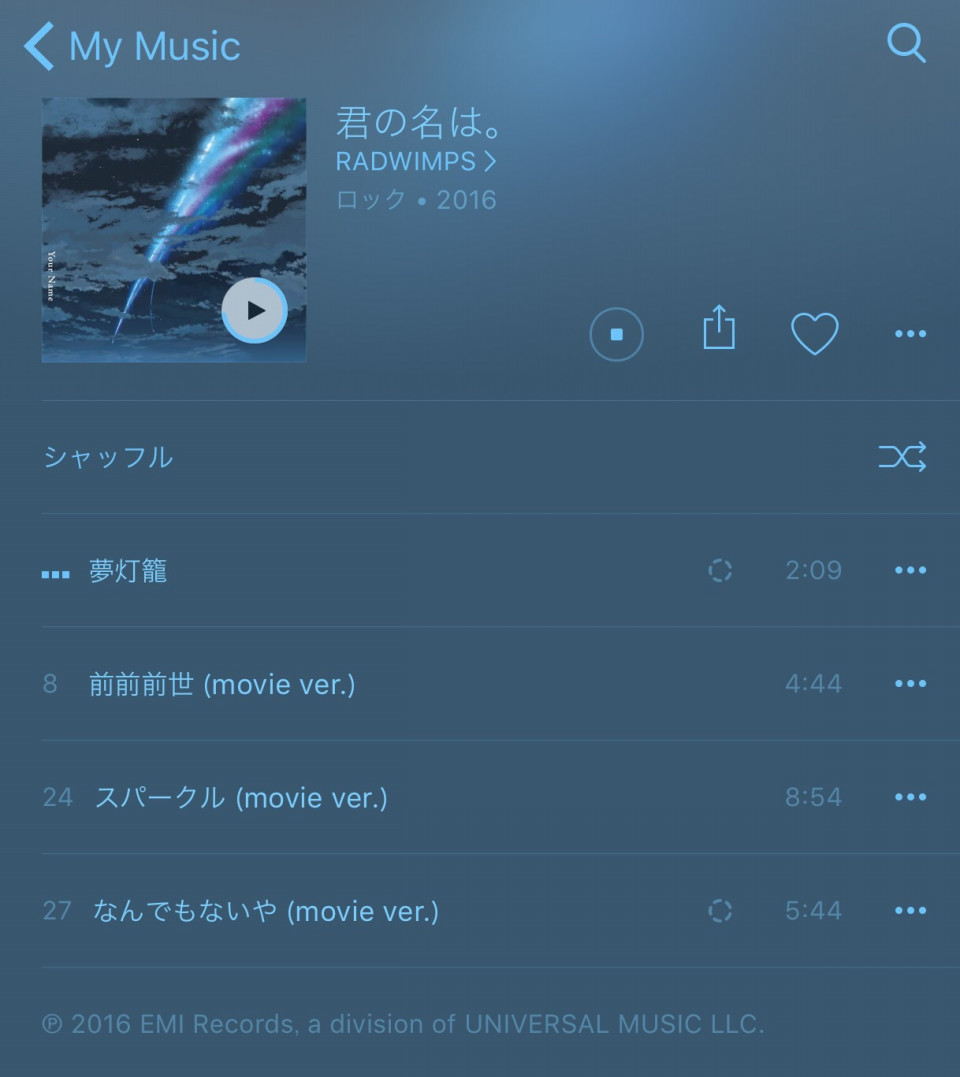Love the album with heart icon
Viewport: 960px width, 1077px height.
pyautogui.click(x=814, y=334)
